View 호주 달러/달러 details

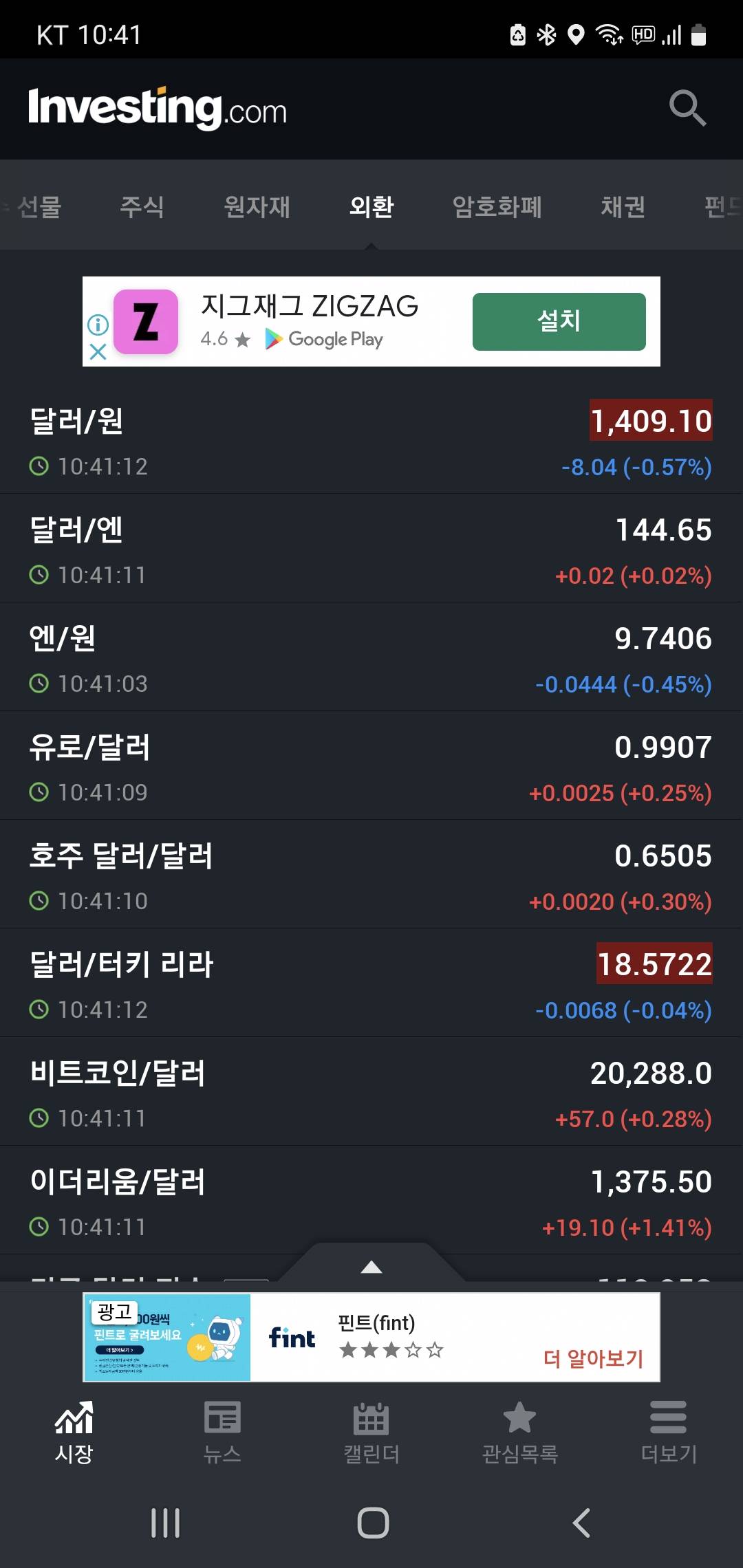[x=371, y=875]
